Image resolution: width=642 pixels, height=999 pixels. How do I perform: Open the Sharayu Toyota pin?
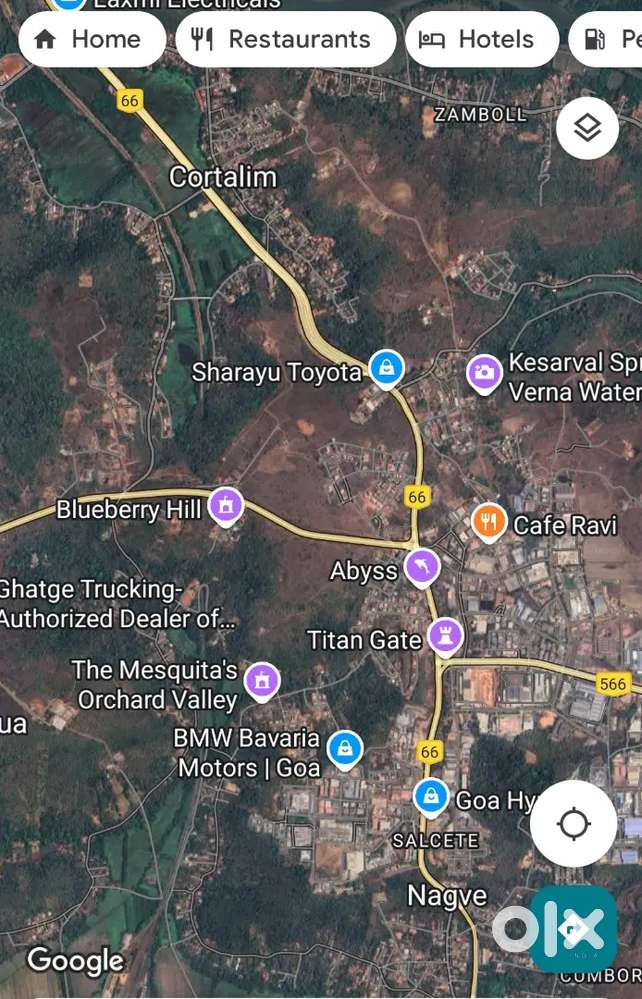386,369
